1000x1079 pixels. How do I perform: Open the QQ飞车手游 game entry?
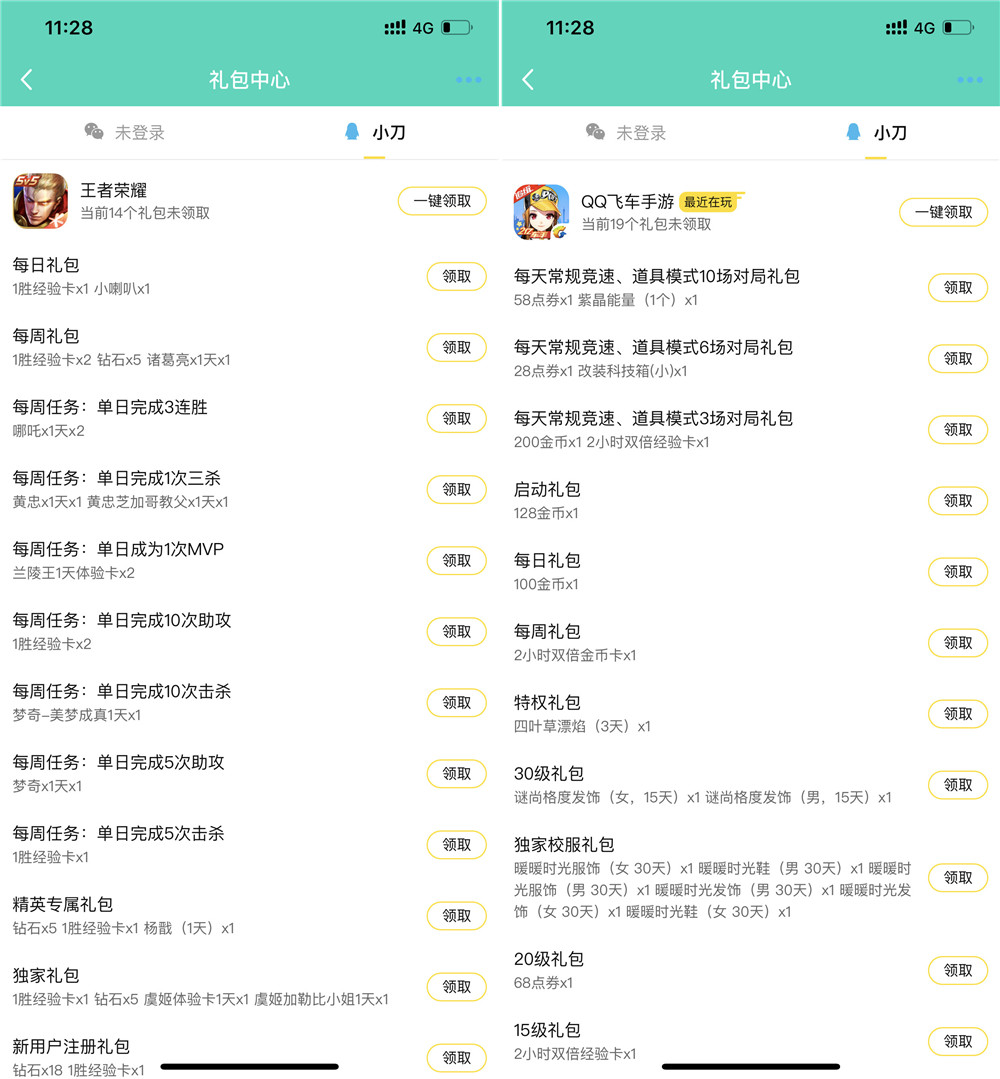click(x=542, y=212)
